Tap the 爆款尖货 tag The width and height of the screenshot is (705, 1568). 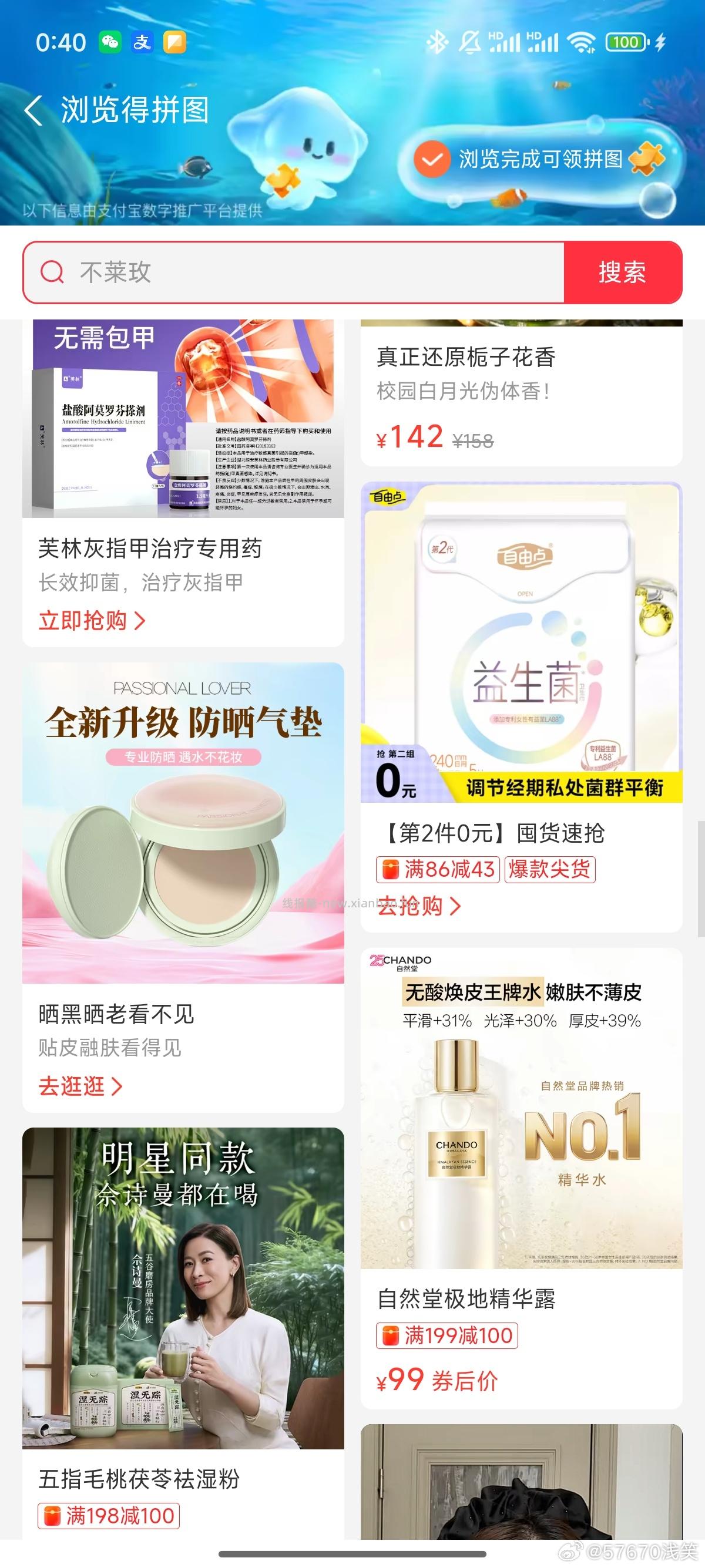click(550, 869)
